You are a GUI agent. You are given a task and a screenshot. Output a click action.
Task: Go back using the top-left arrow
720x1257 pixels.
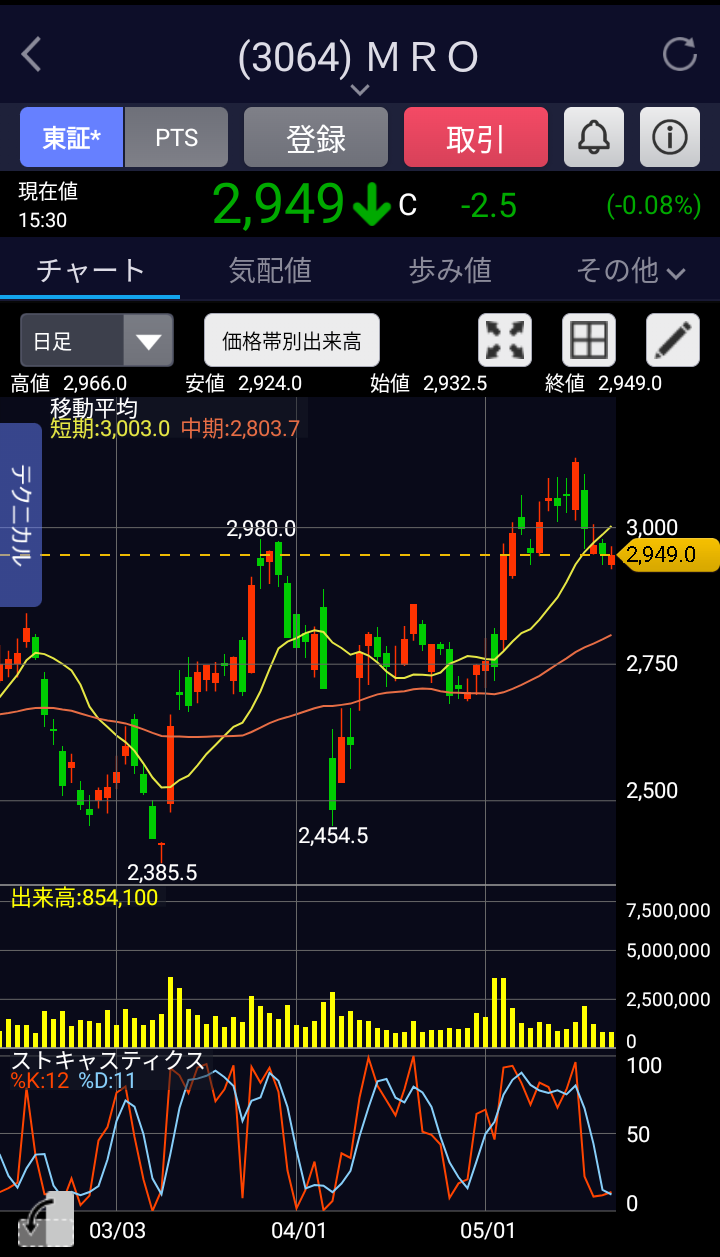(32, 55)
